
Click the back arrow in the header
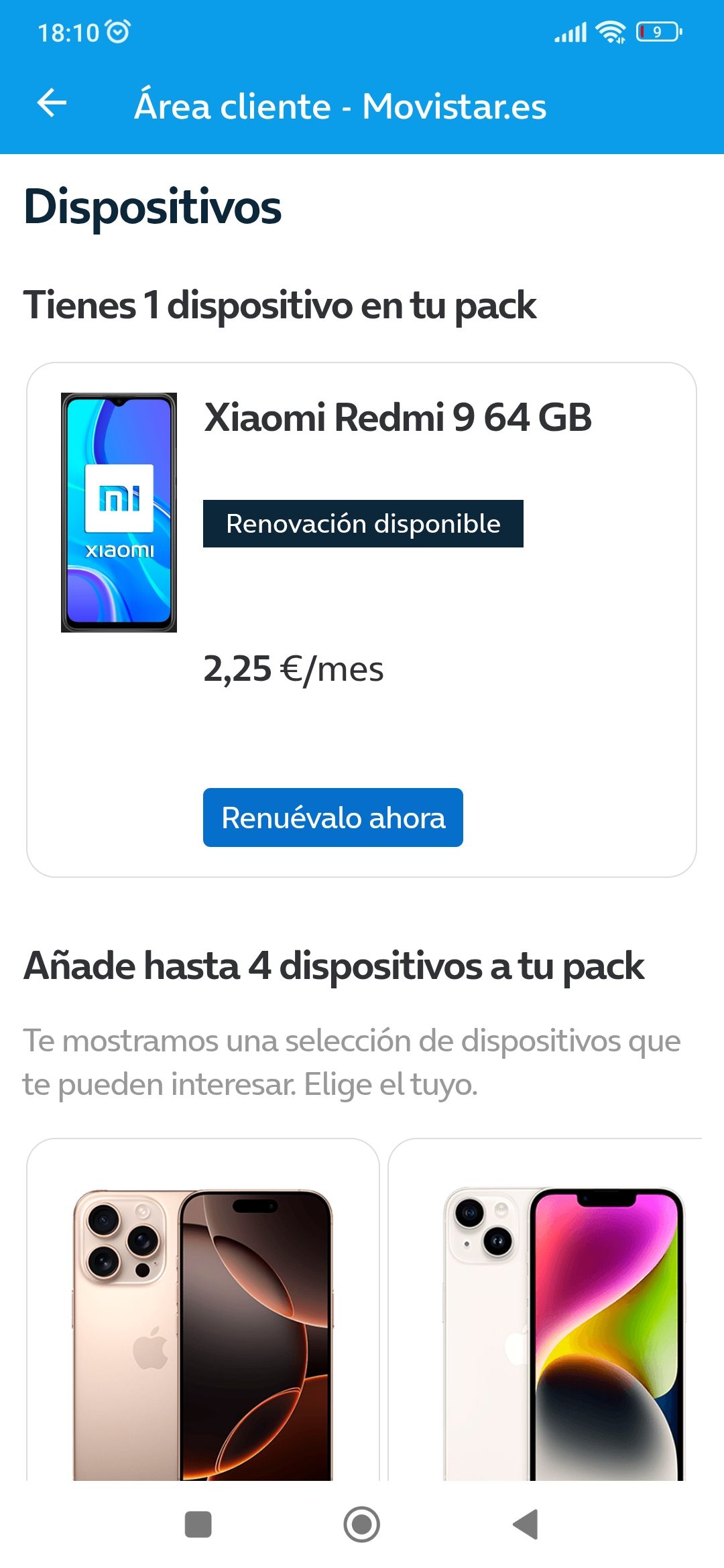[x=52, y=104]
